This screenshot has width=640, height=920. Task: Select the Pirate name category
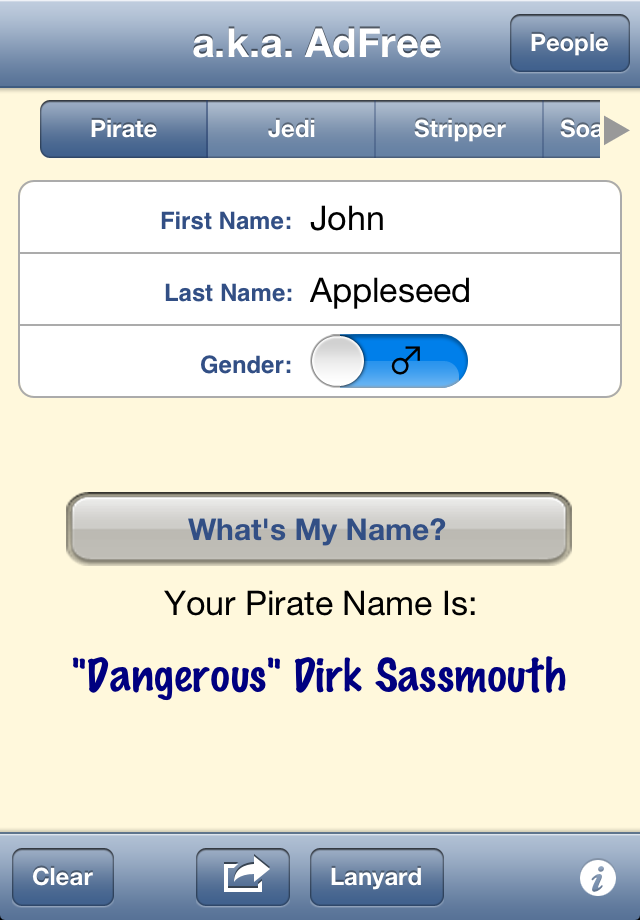point(124,129)
